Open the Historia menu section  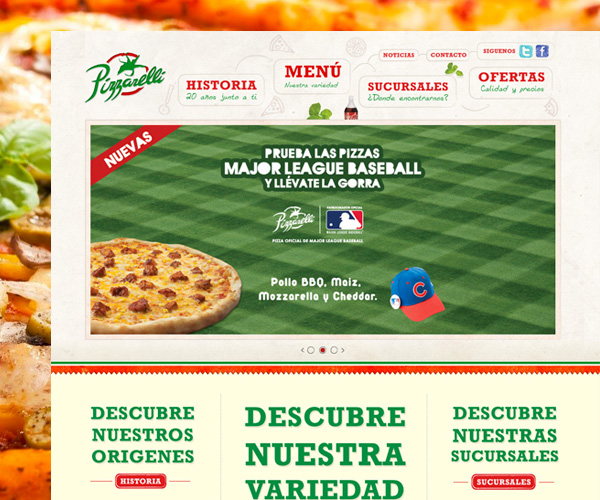coord(221,86)
